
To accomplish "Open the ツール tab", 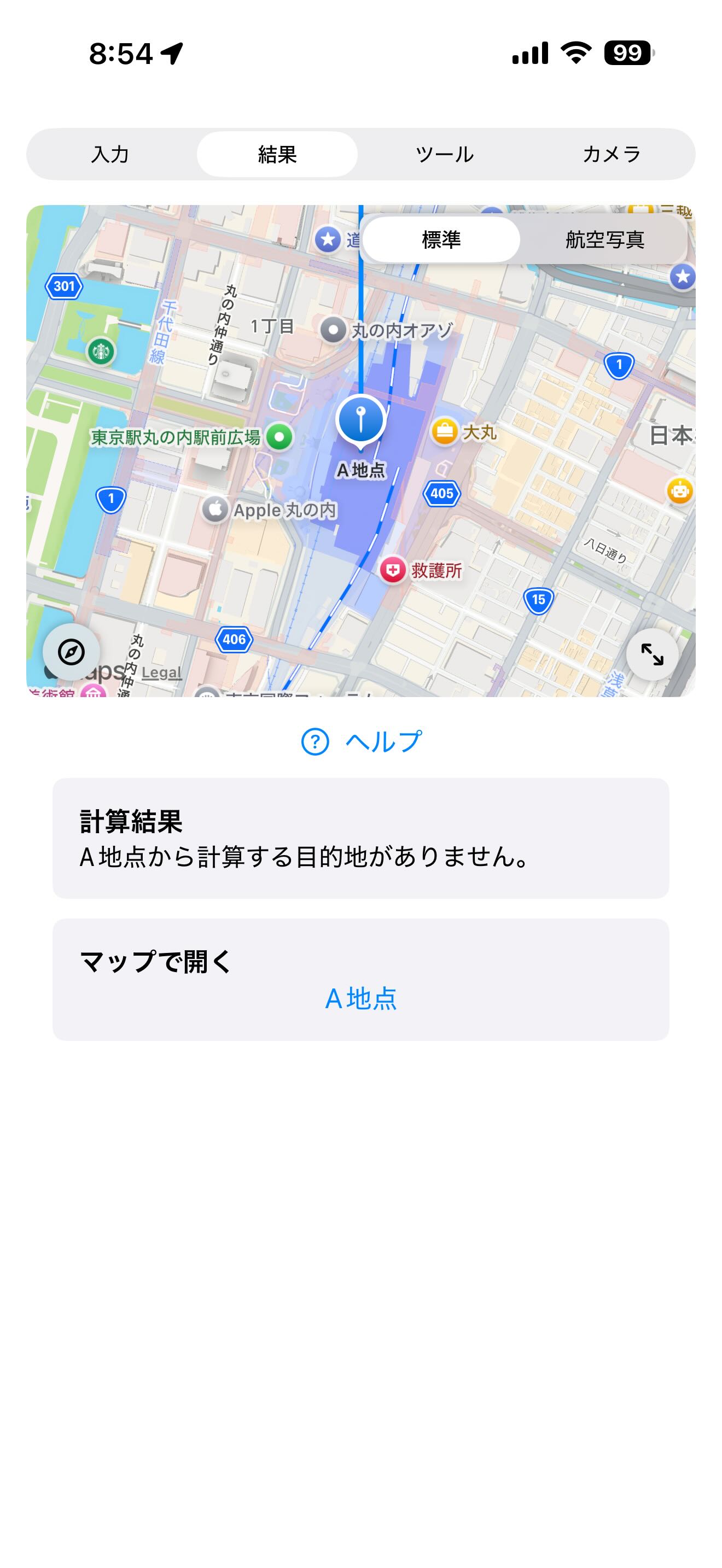I will coord(444,154).
